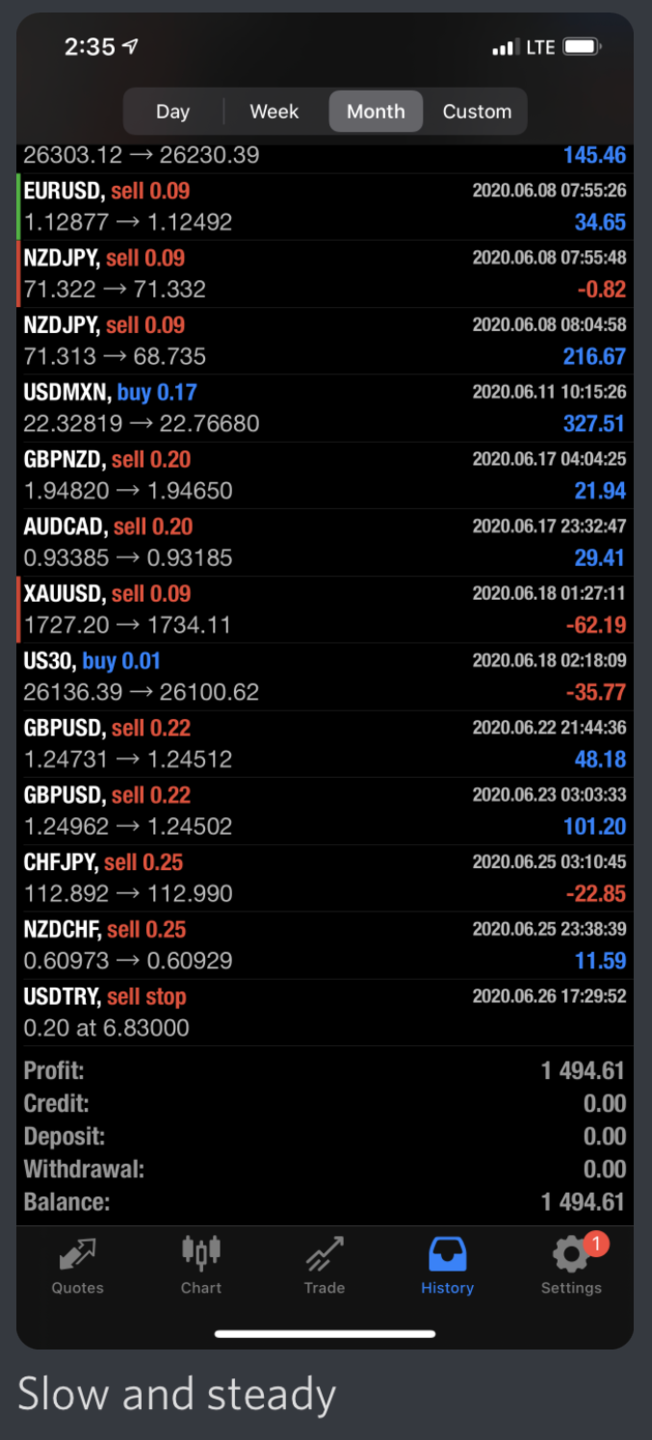Viewport: 652px width, 1440px height.
Task: Select the Week period filter
Action: click(x=274, y=112)
